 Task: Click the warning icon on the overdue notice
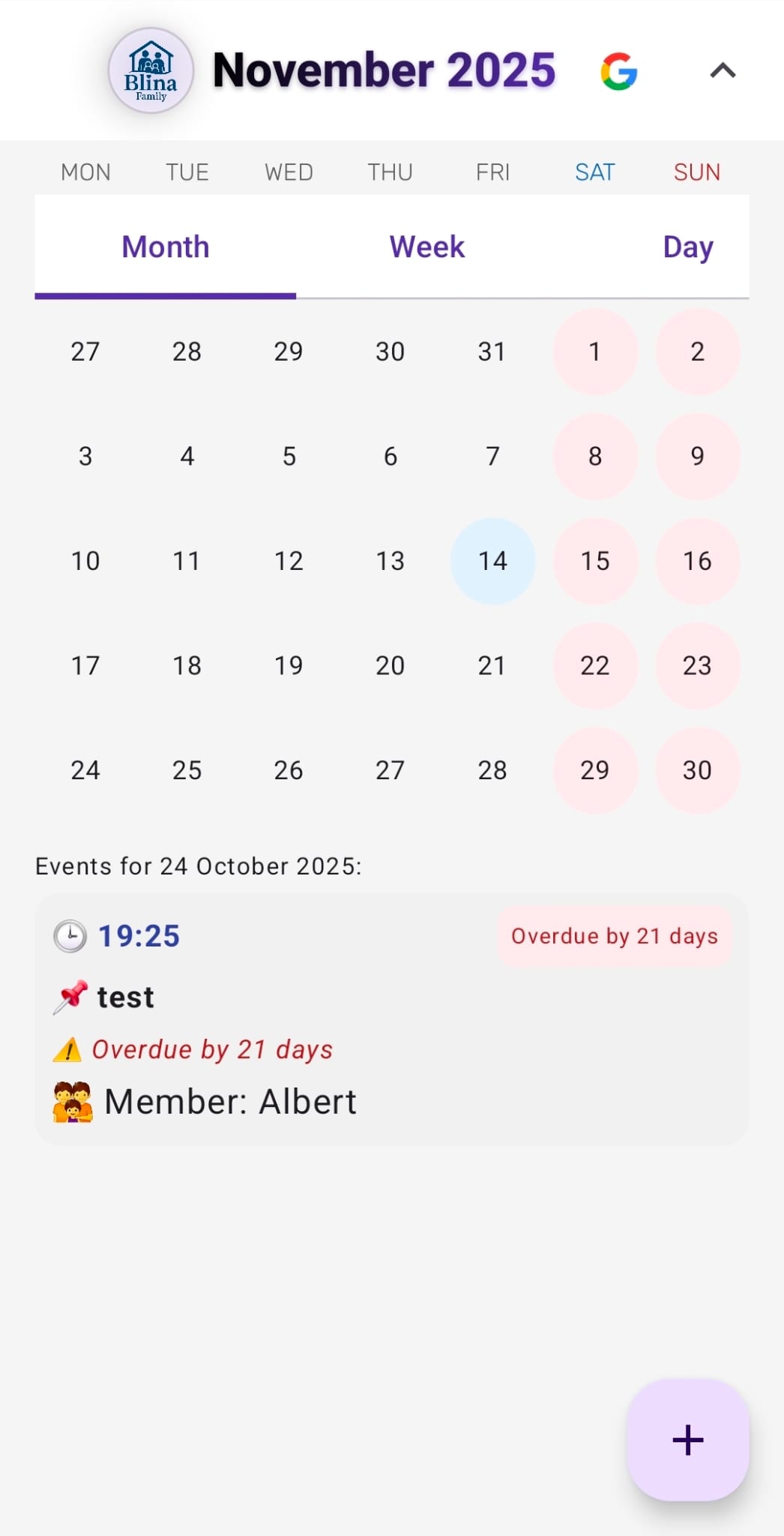pyautogui.click(x=68, y=1049)
